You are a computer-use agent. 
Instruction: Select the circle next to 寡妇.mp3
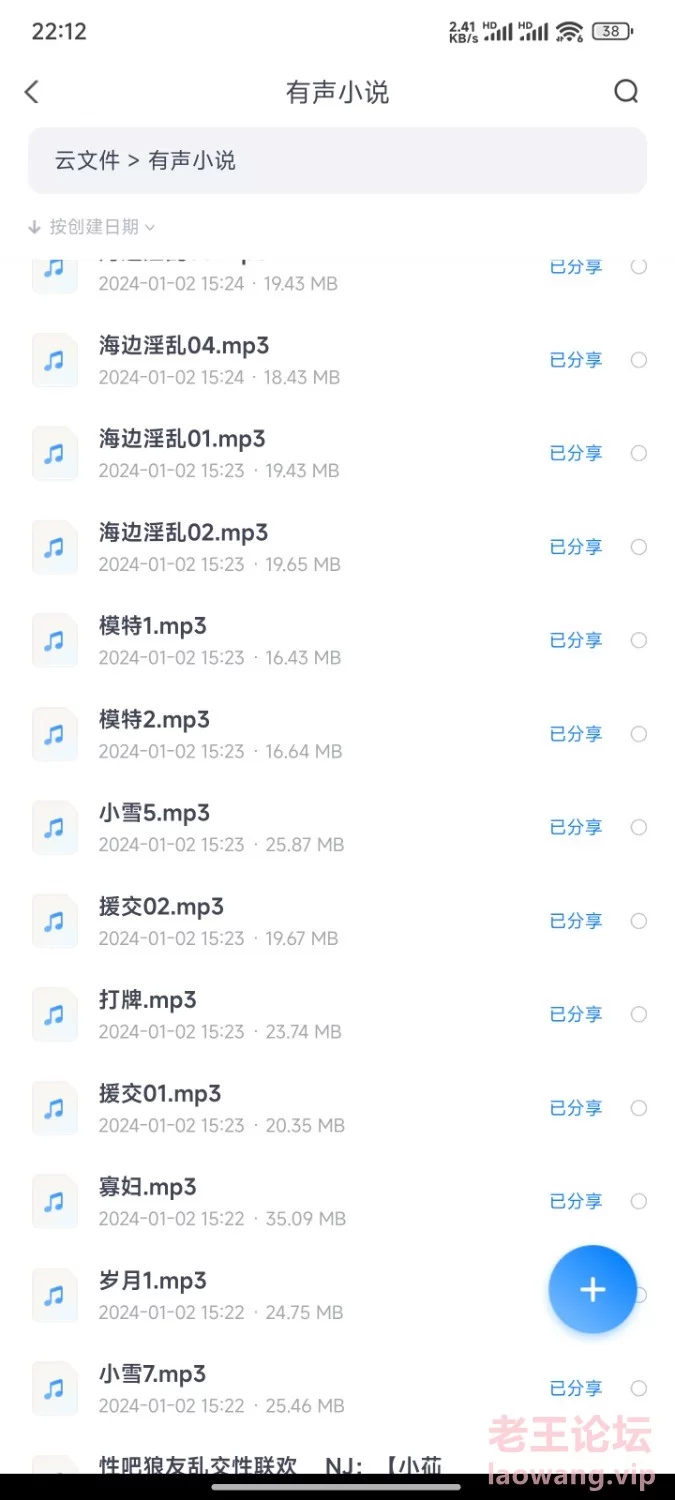639,1201
